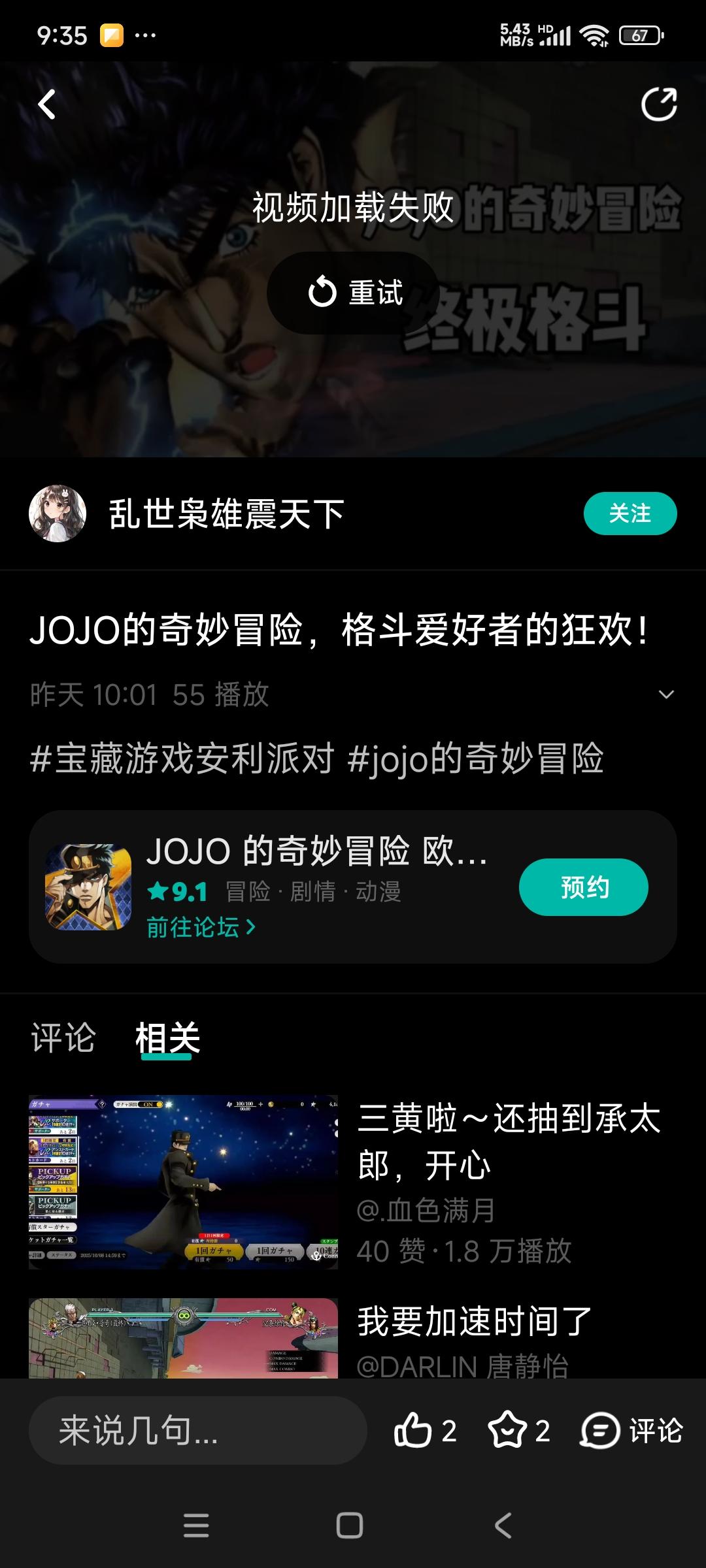Image resolution: width=706 pixels, height=1568 pixels.
Task: Switch to the 评论 tab
Action: point(63,1038)
